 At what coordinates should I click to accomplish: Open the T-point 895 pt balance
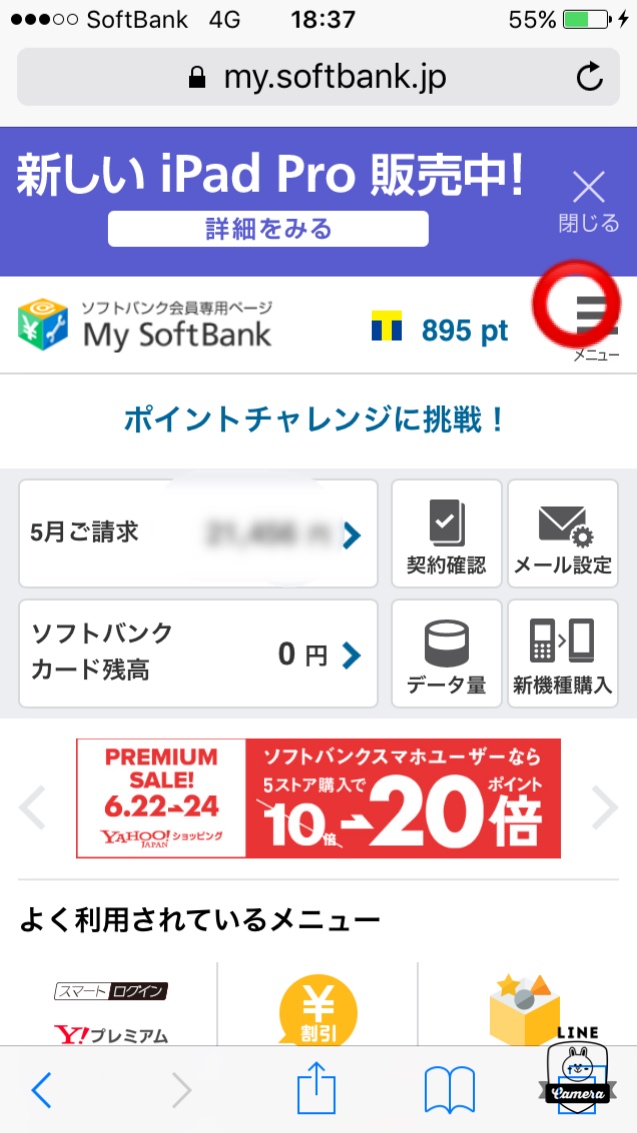pyautogui.click(x=441, y=329)
